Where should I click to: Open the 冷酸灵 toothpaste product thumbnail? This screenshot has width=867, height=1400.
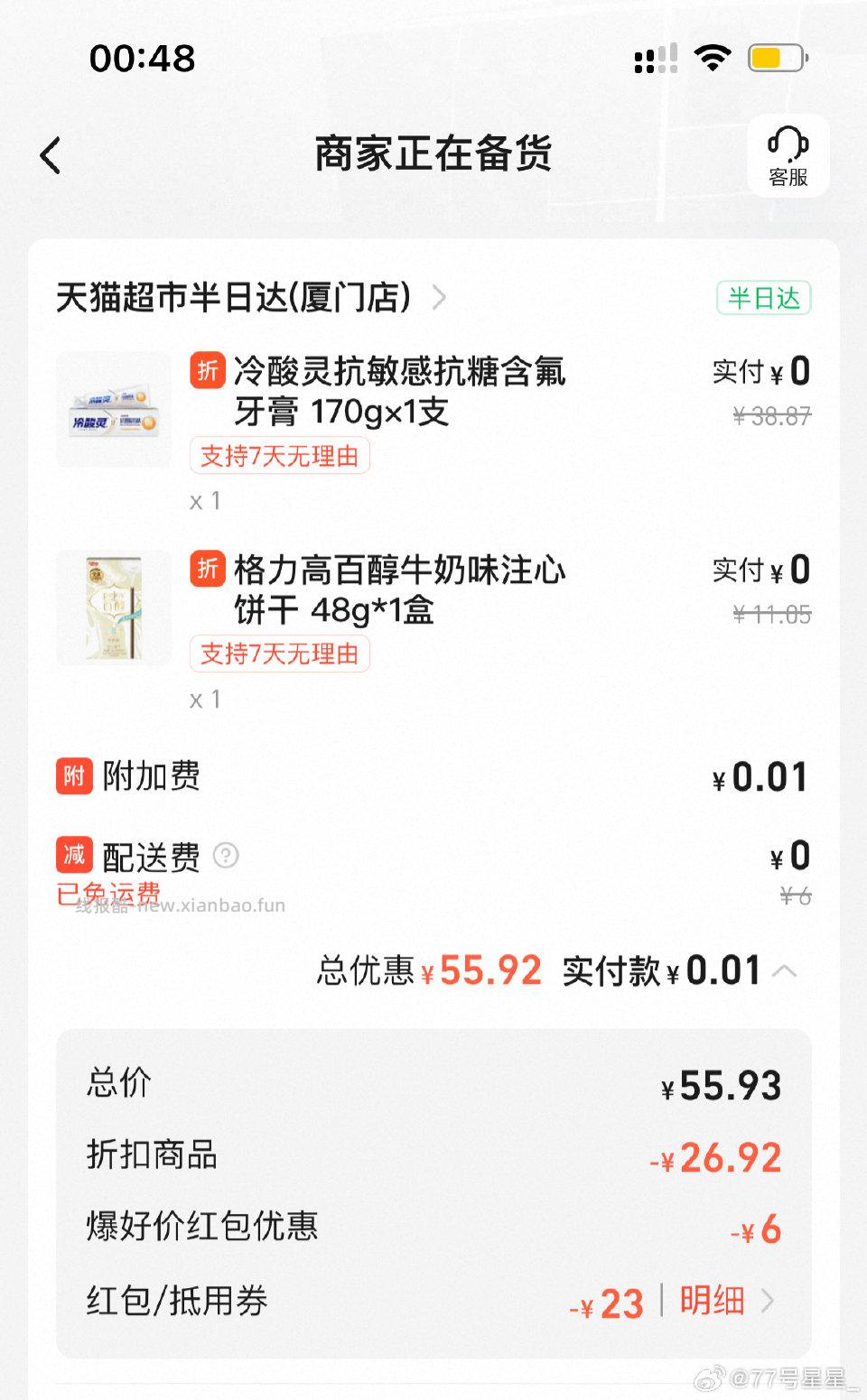[x=113, y=410]
